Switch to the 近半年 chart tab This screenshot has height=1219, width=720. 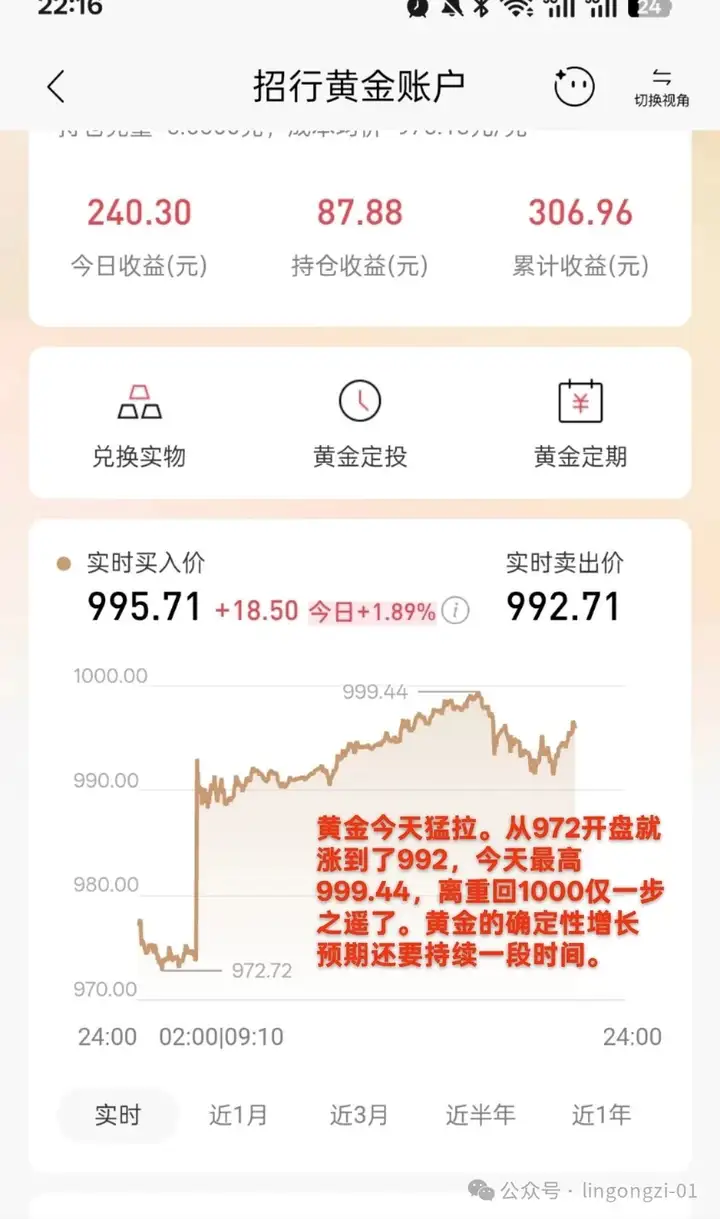point(481,1114)
